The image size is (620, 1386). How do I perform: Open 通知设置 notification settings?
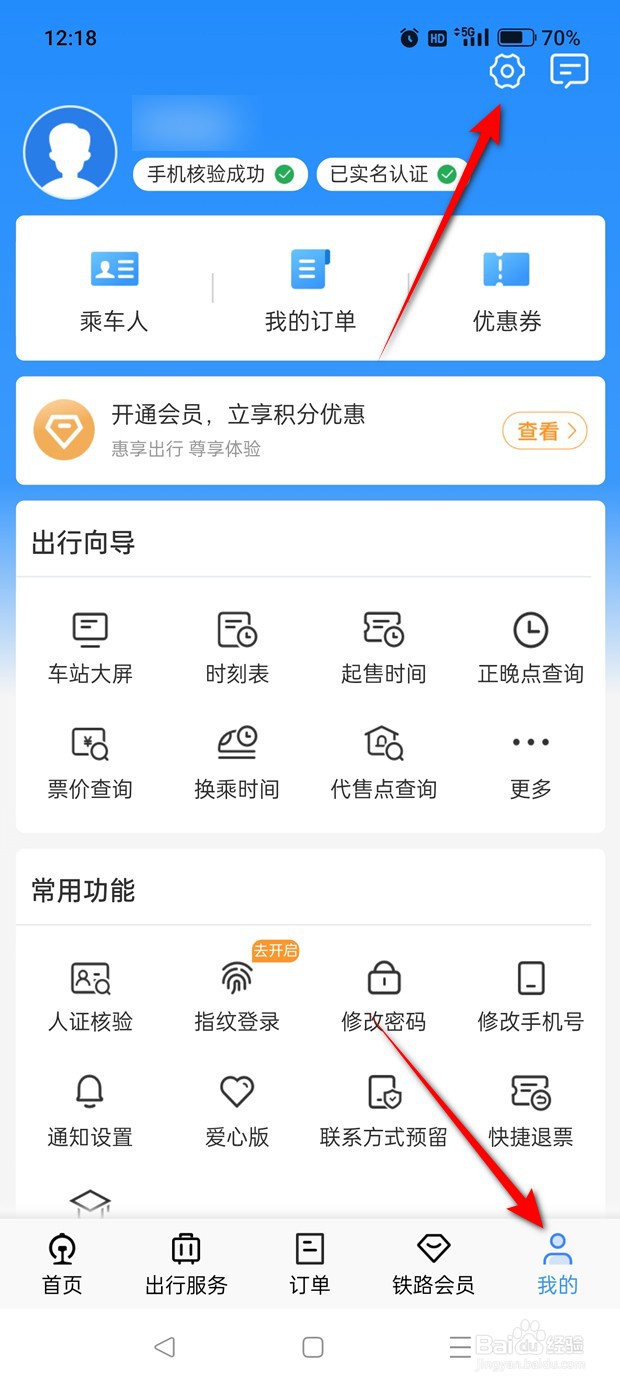pyautogui.click(x=90, y=1110)
